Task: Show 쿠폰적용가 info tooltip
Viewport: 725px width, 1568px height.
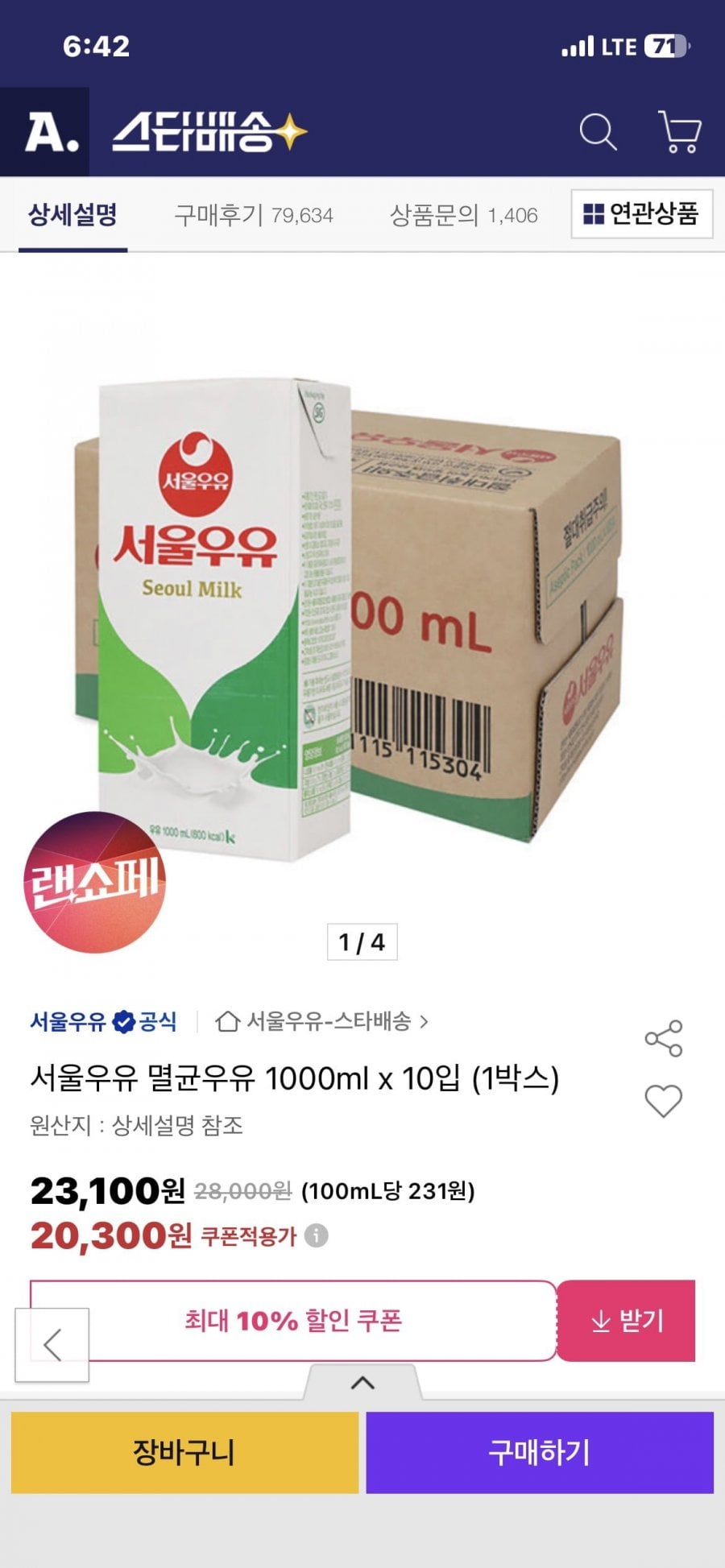Action: pos(317,1235)
